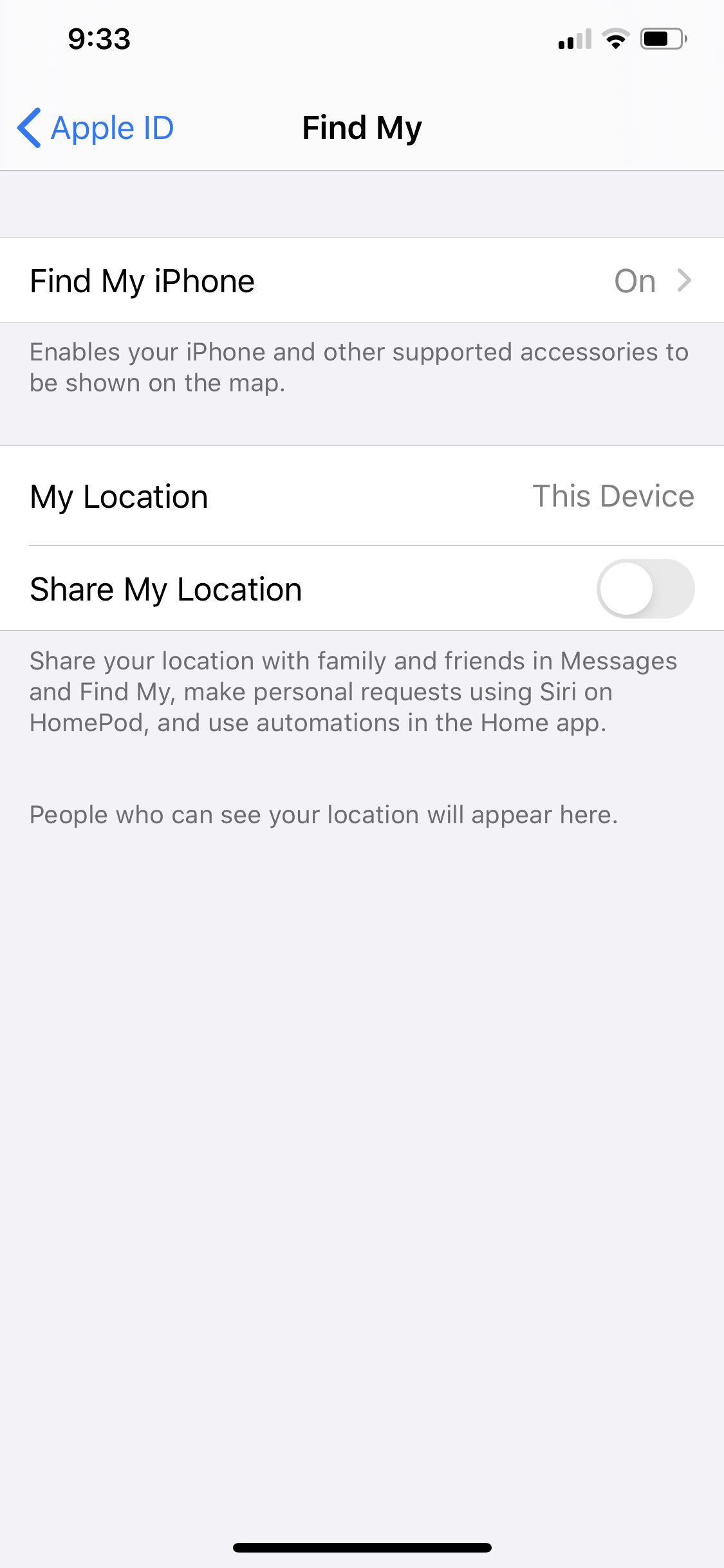This screenshot has height=1568, width=724.
Task: Enable the Share My Location switch
Action: [644, 589]
